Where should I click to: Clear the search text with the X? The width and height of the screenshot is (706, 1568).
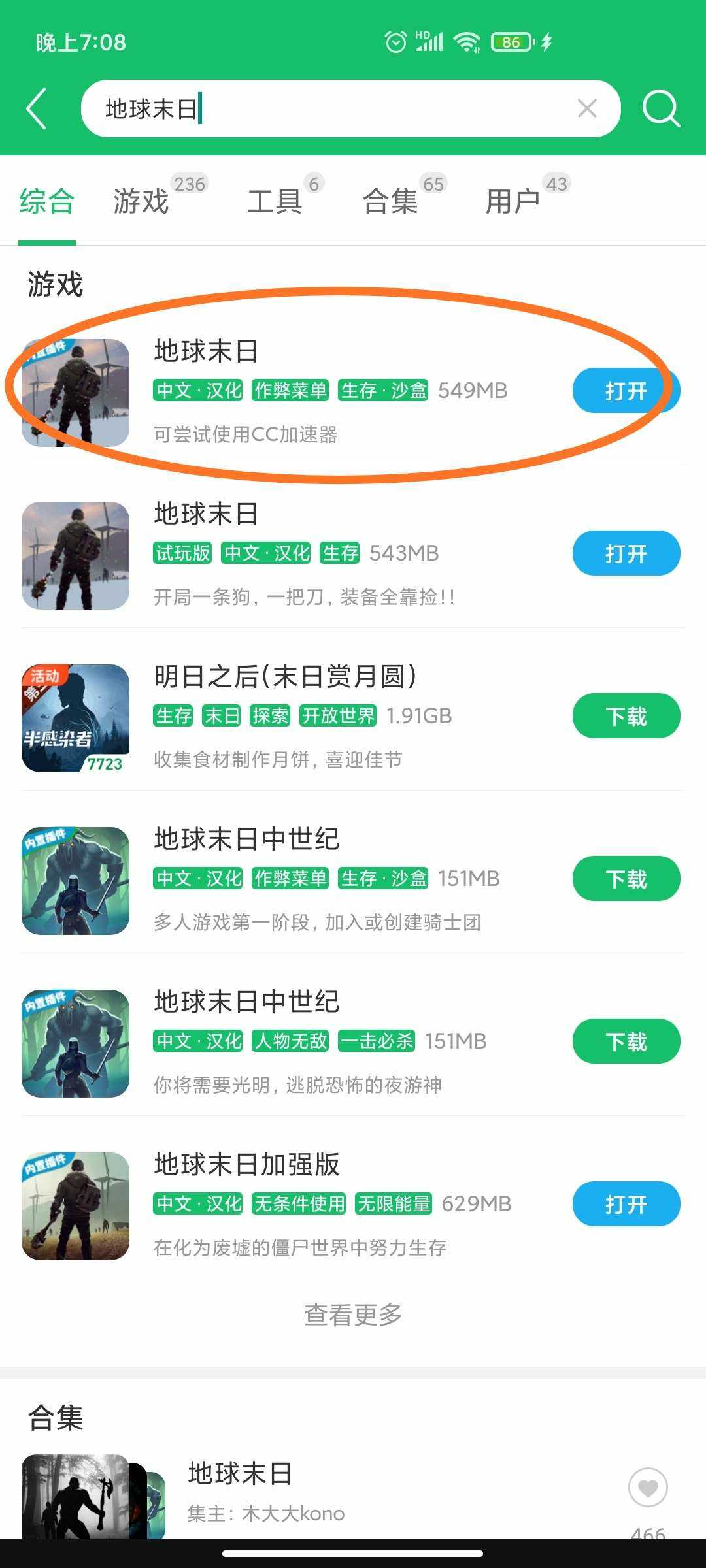pos(587,108)
